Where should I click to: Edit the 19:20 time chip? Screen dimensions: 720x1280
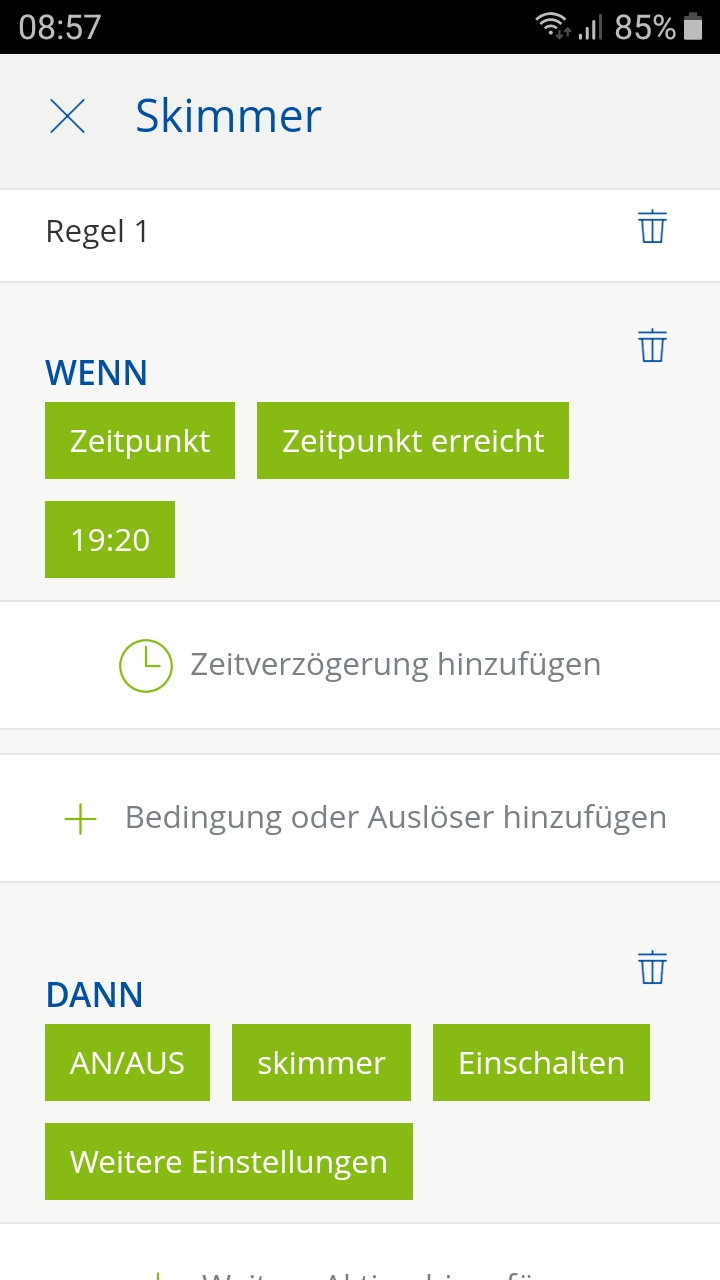coord(110,540)
